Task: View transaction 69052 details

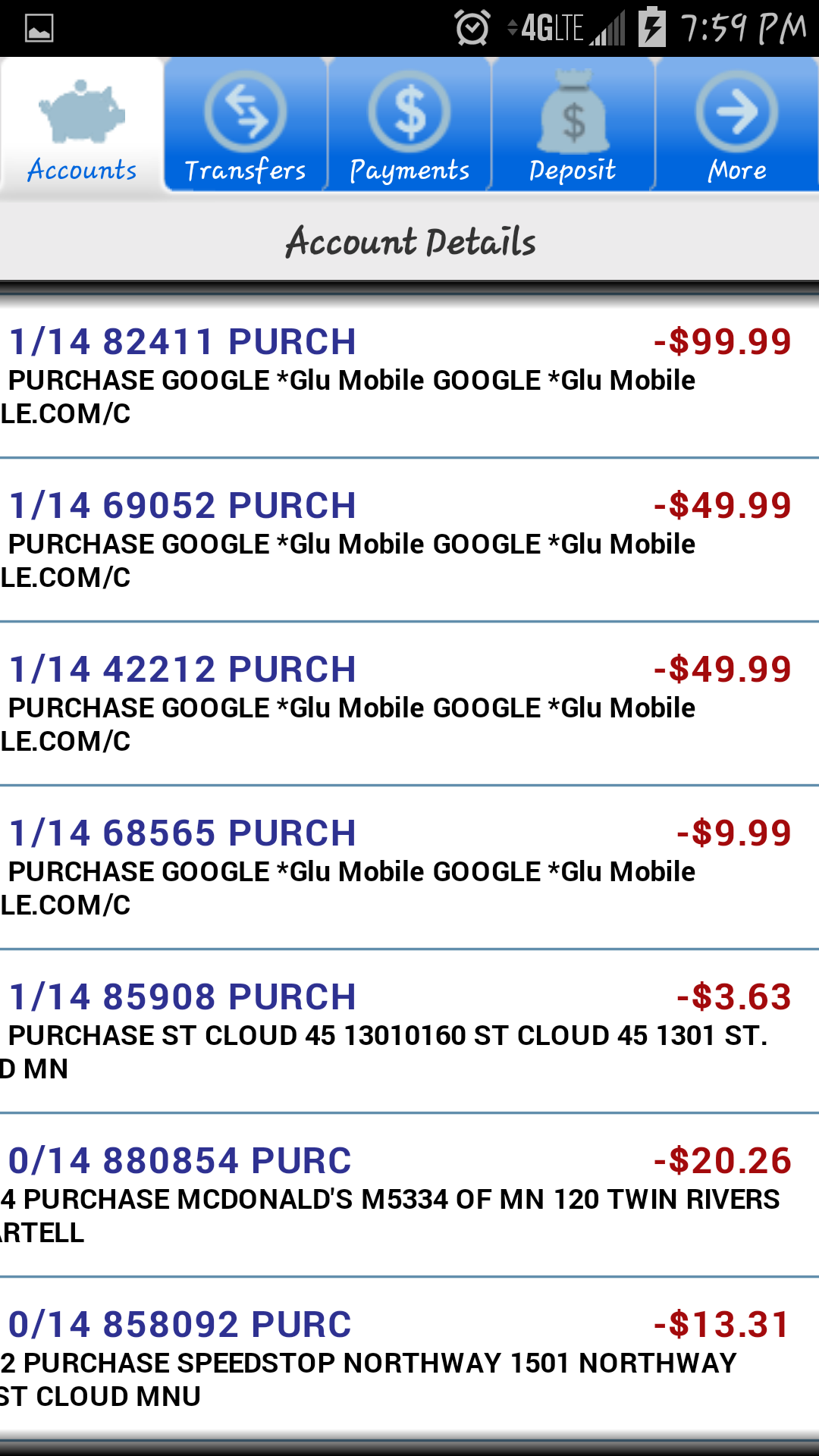Action: coord(409,540)
